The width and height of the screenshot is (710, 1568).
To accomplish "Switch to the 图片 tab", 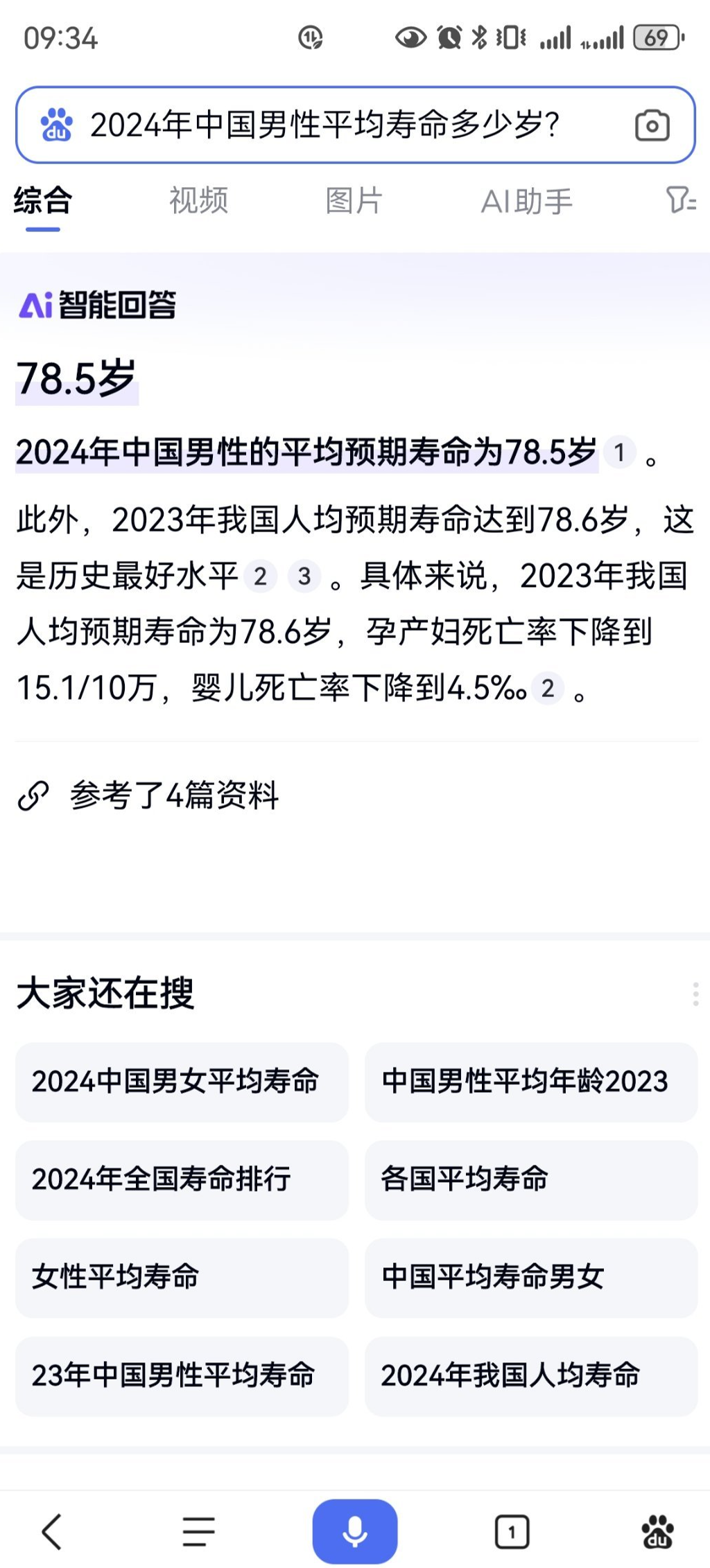I will pos(354,201).
